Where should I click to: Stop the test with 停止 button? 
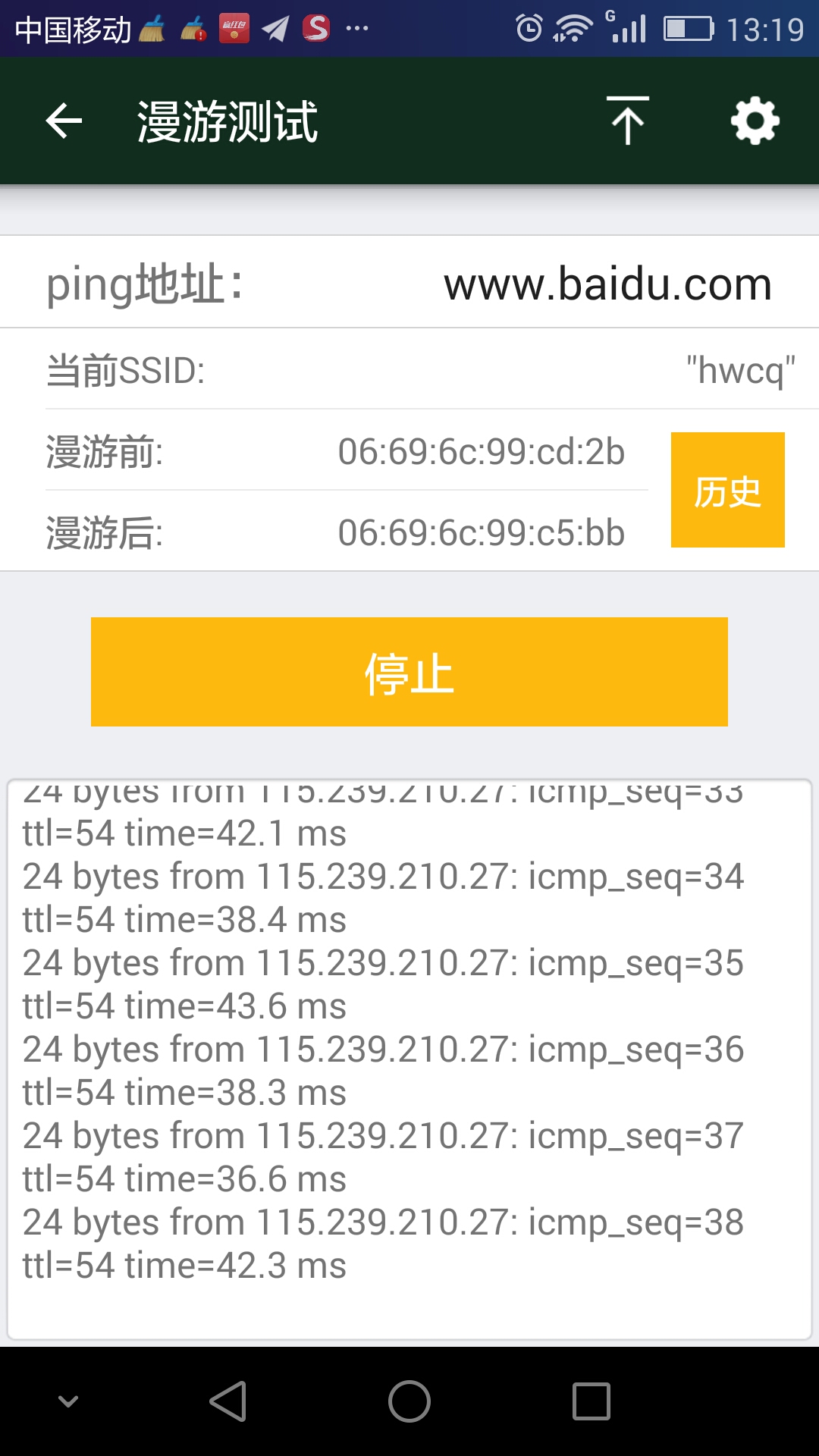[x=409, y=672]
